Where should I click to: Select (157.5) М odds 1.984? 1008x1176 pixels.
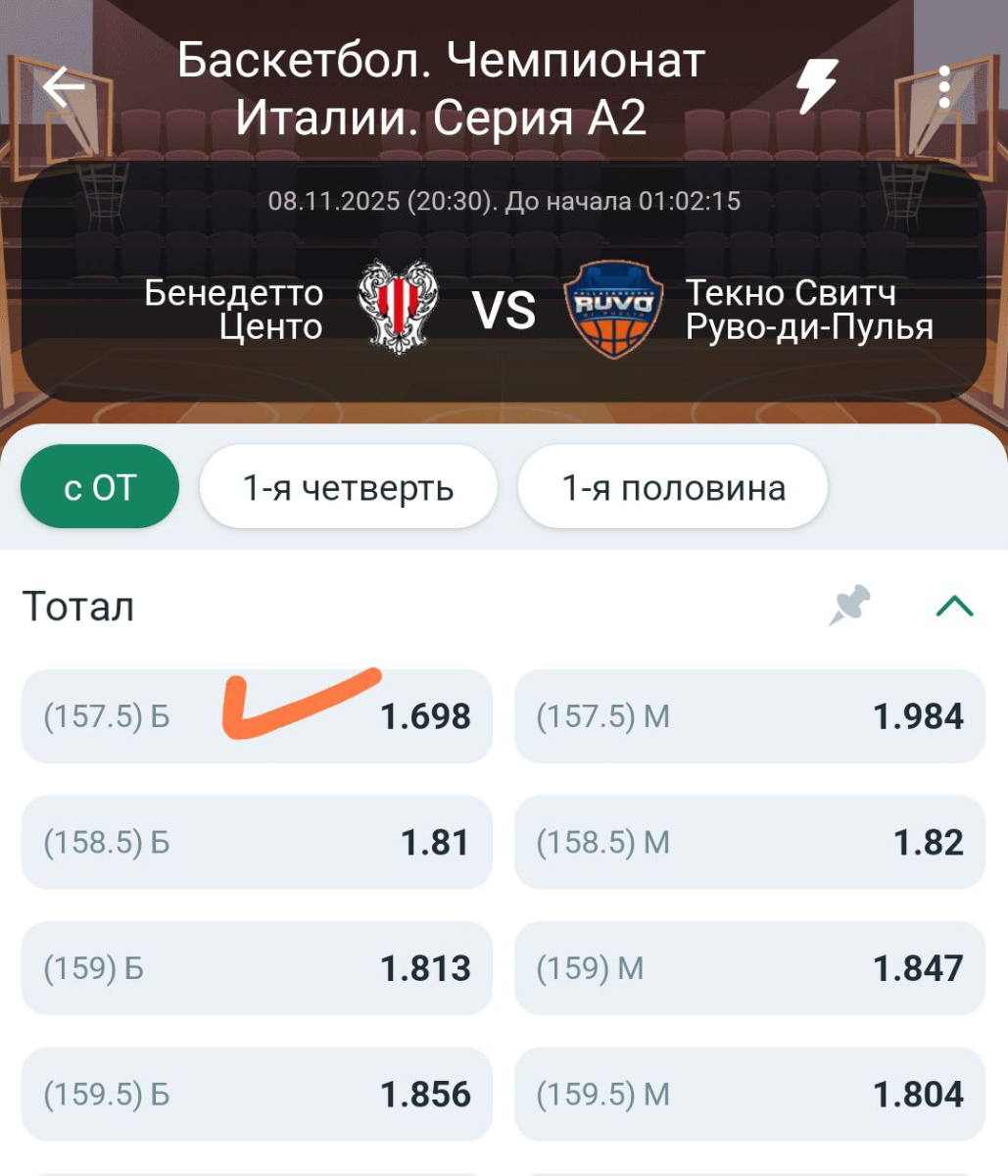click(x=749, y=716)
